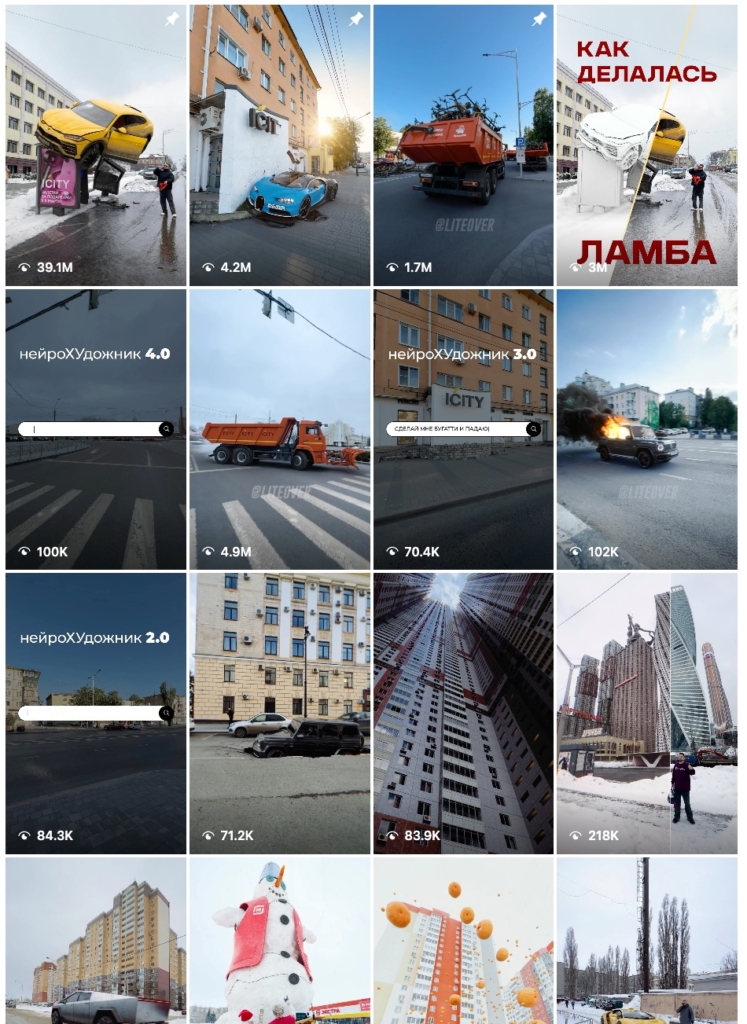Play the orange snowplow truck video with 4.9M views

point(279,429)
